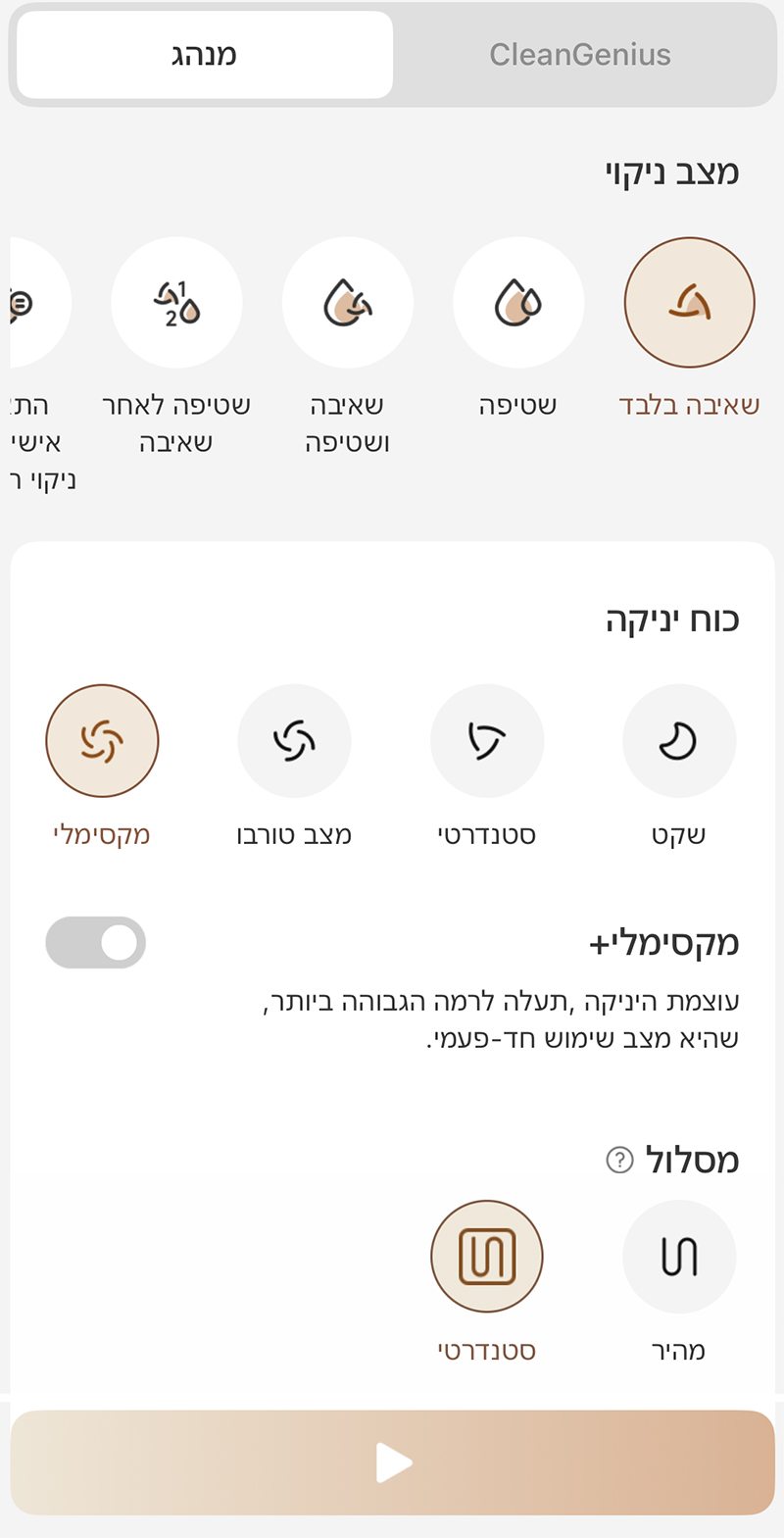Choose שאיבה בלבד cleaning mode
Viewport: 784px width, 1538px height.
[689, 303]
